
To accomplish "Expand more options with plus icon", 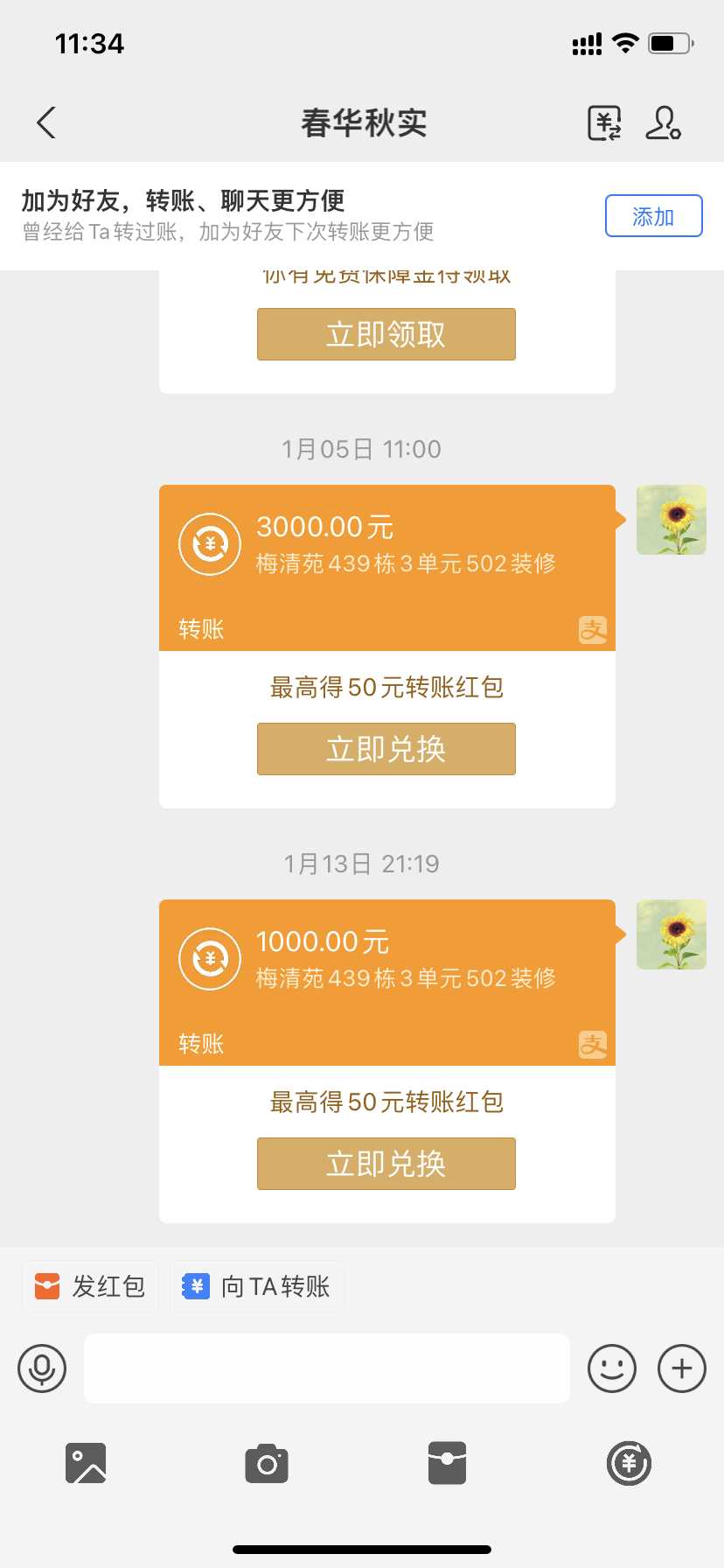I will click(681, 1368).
